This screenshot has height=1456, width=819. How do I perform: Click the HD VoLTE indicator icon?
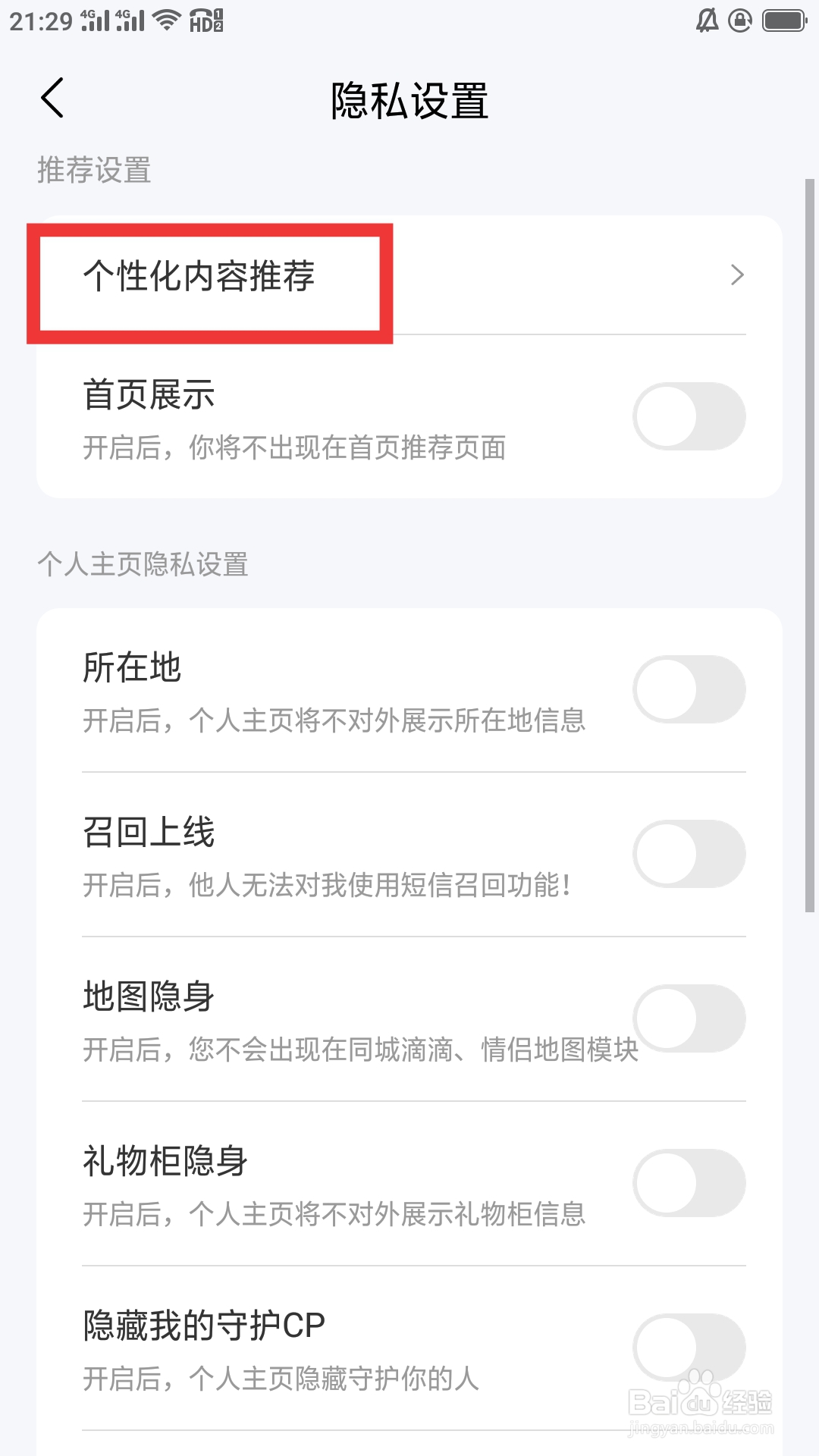tap(206, 21)
